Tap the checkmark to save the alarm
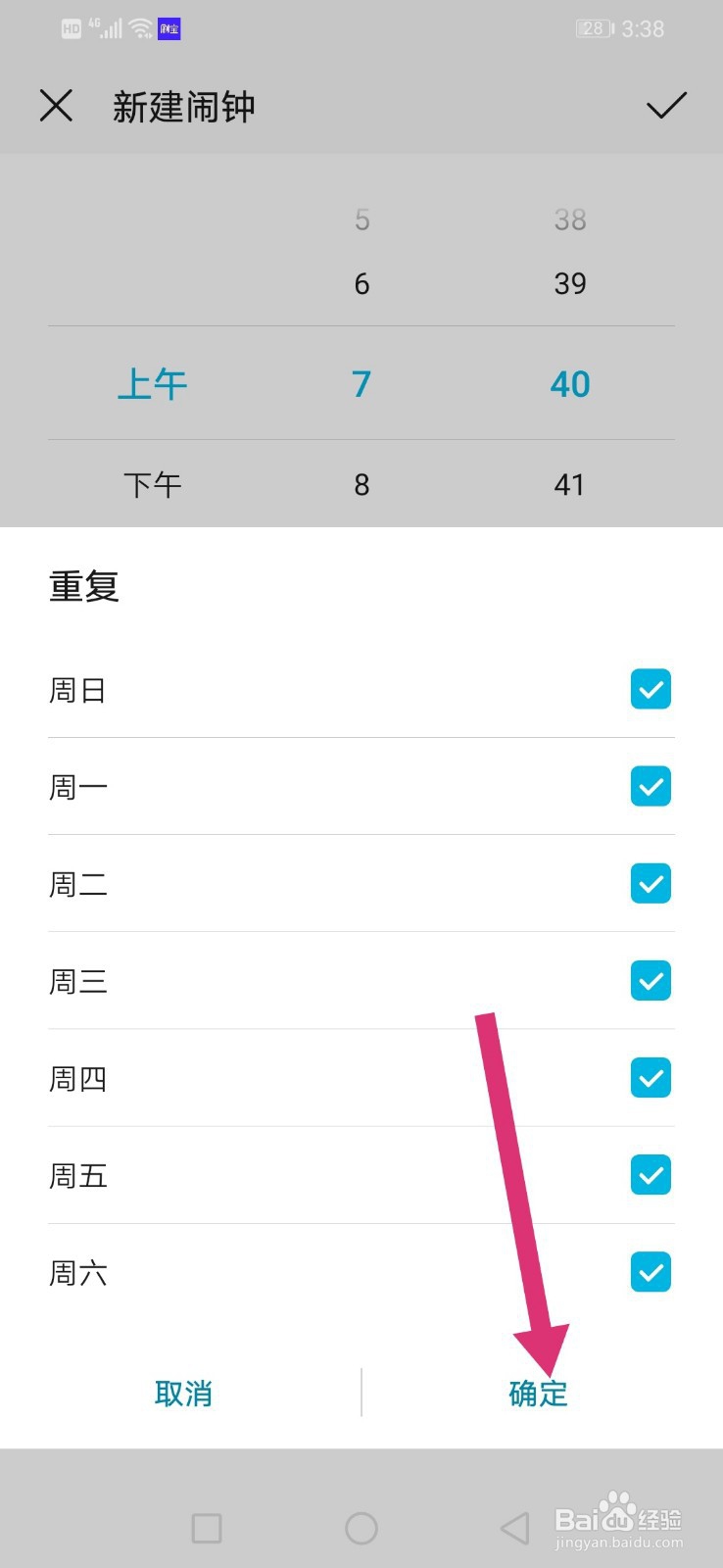The height and width of the screenshot is (1568, 723). (665, 105)
